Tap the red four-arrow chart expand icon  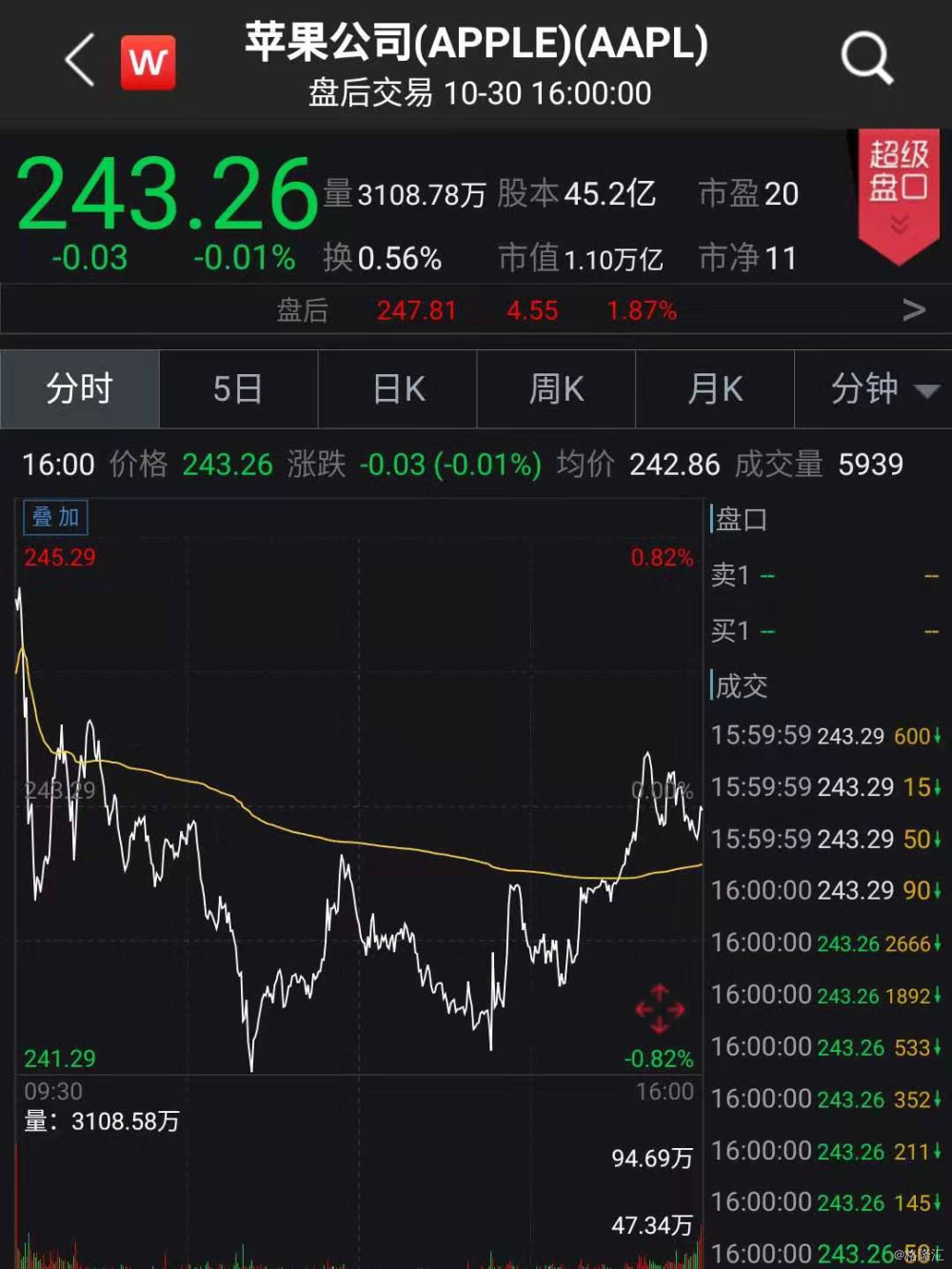pos(660,1009)
